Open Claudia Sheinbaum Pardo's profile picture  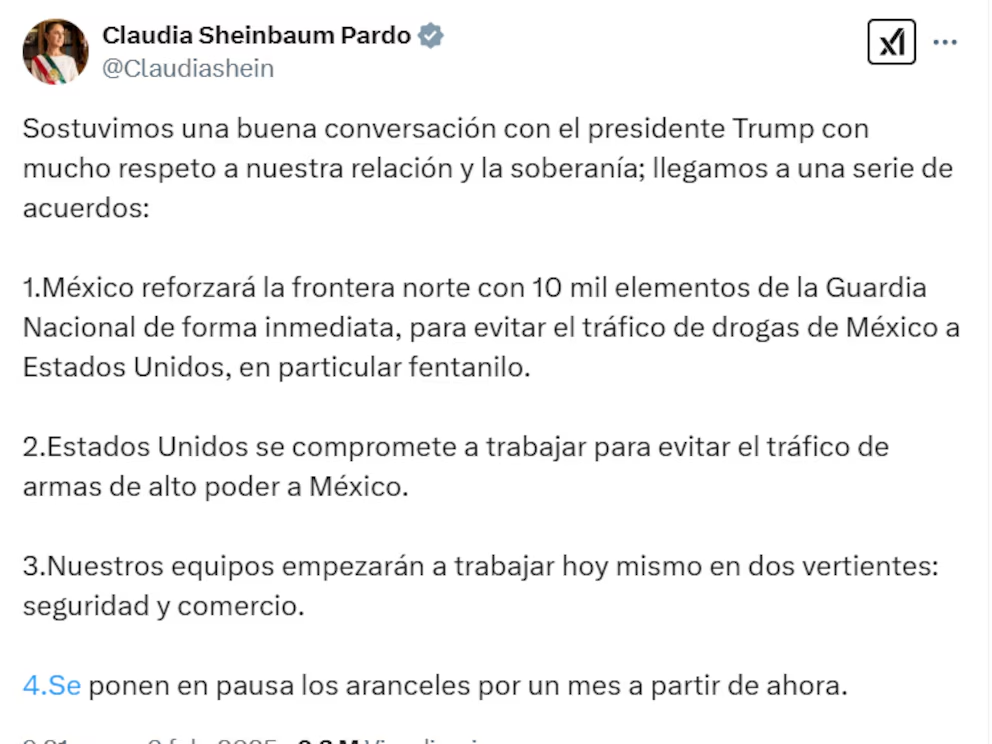point(56,51)
